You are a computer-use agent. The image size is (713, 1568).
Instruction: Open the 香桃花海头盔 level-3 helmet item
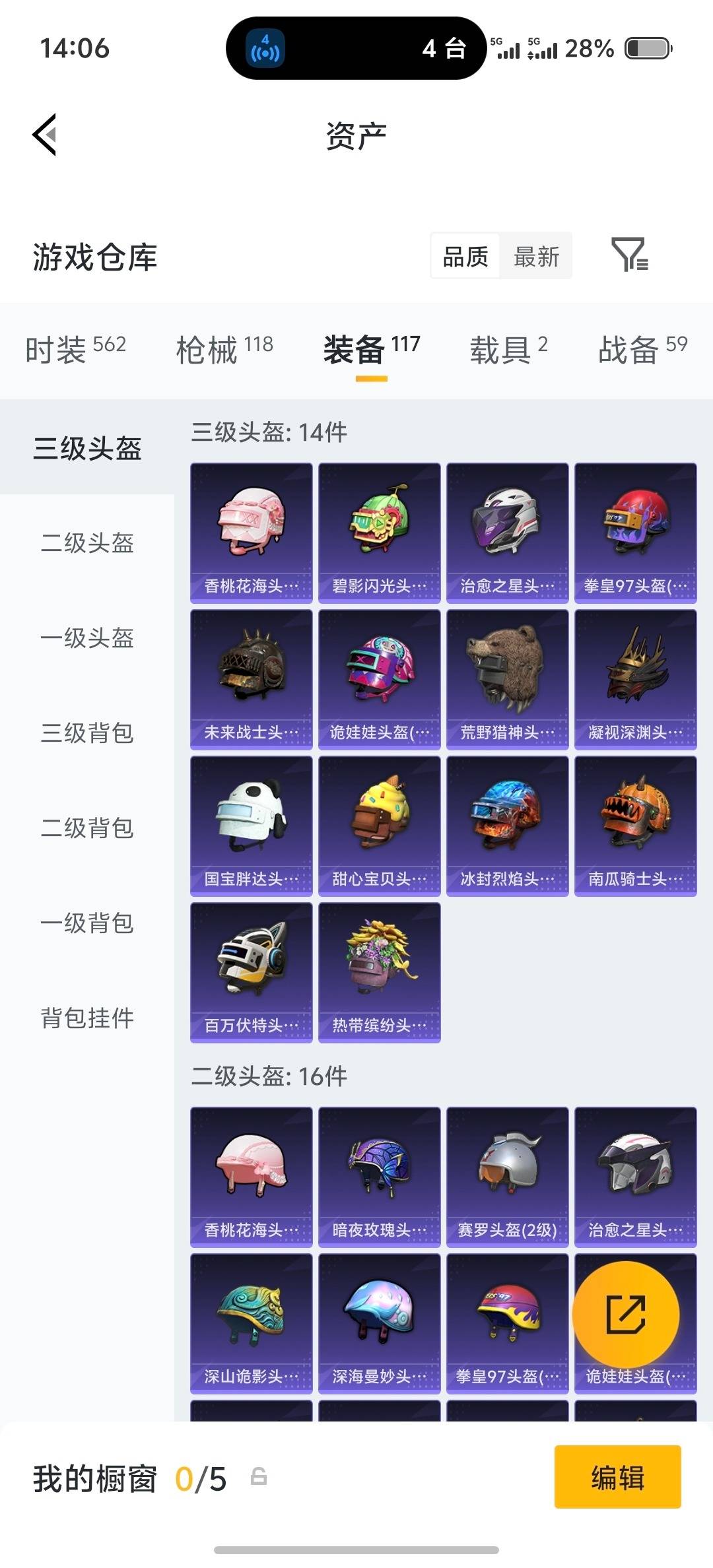point(252,528)
